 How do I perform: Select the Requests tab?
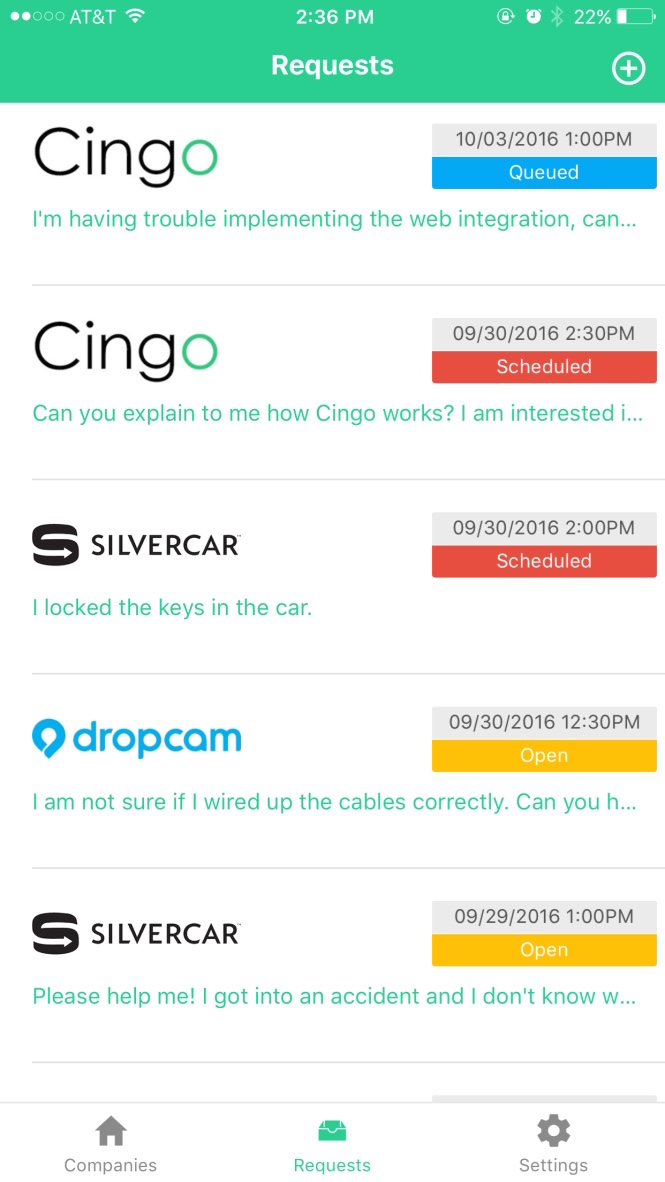pyautogui.click(x=332, y=1143)
